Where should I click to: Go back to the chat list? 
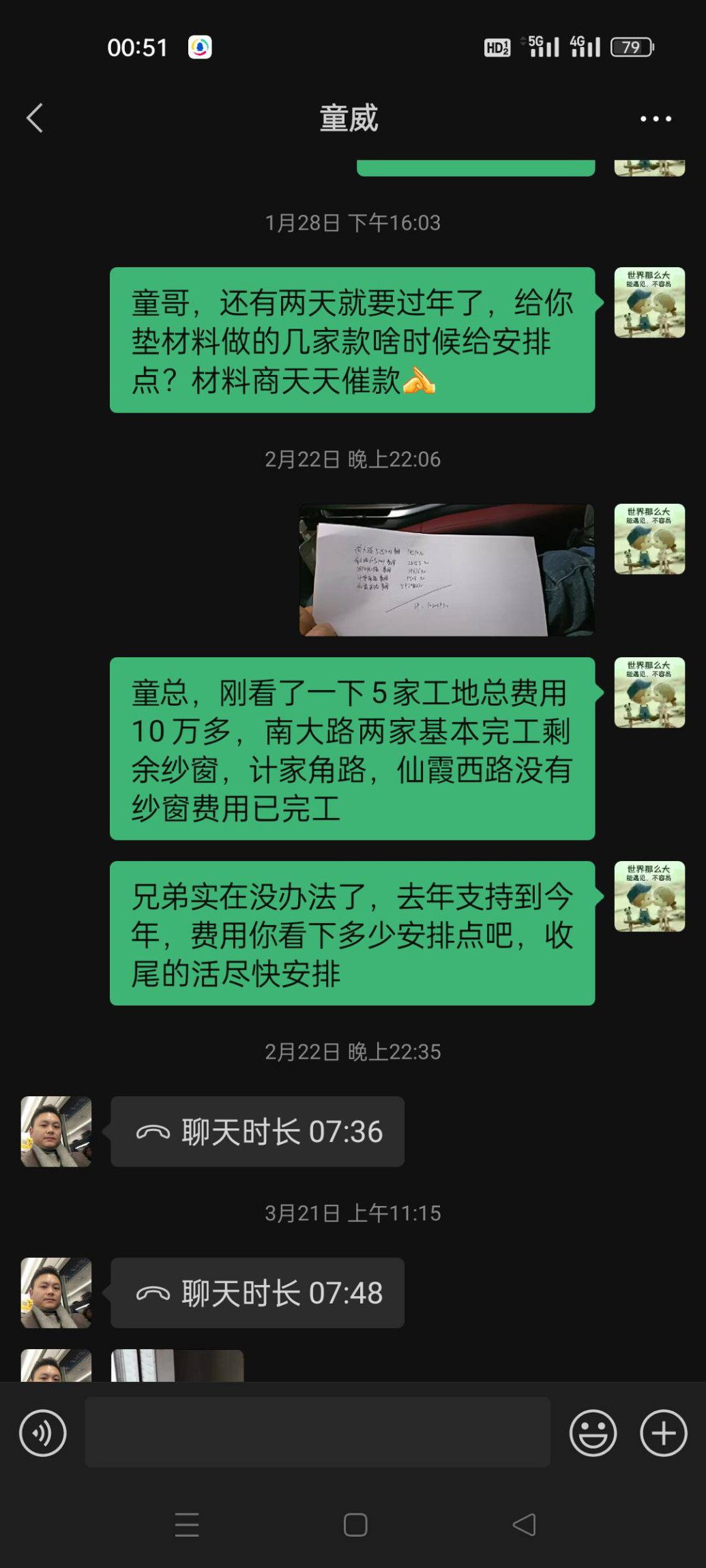(35, 118)
